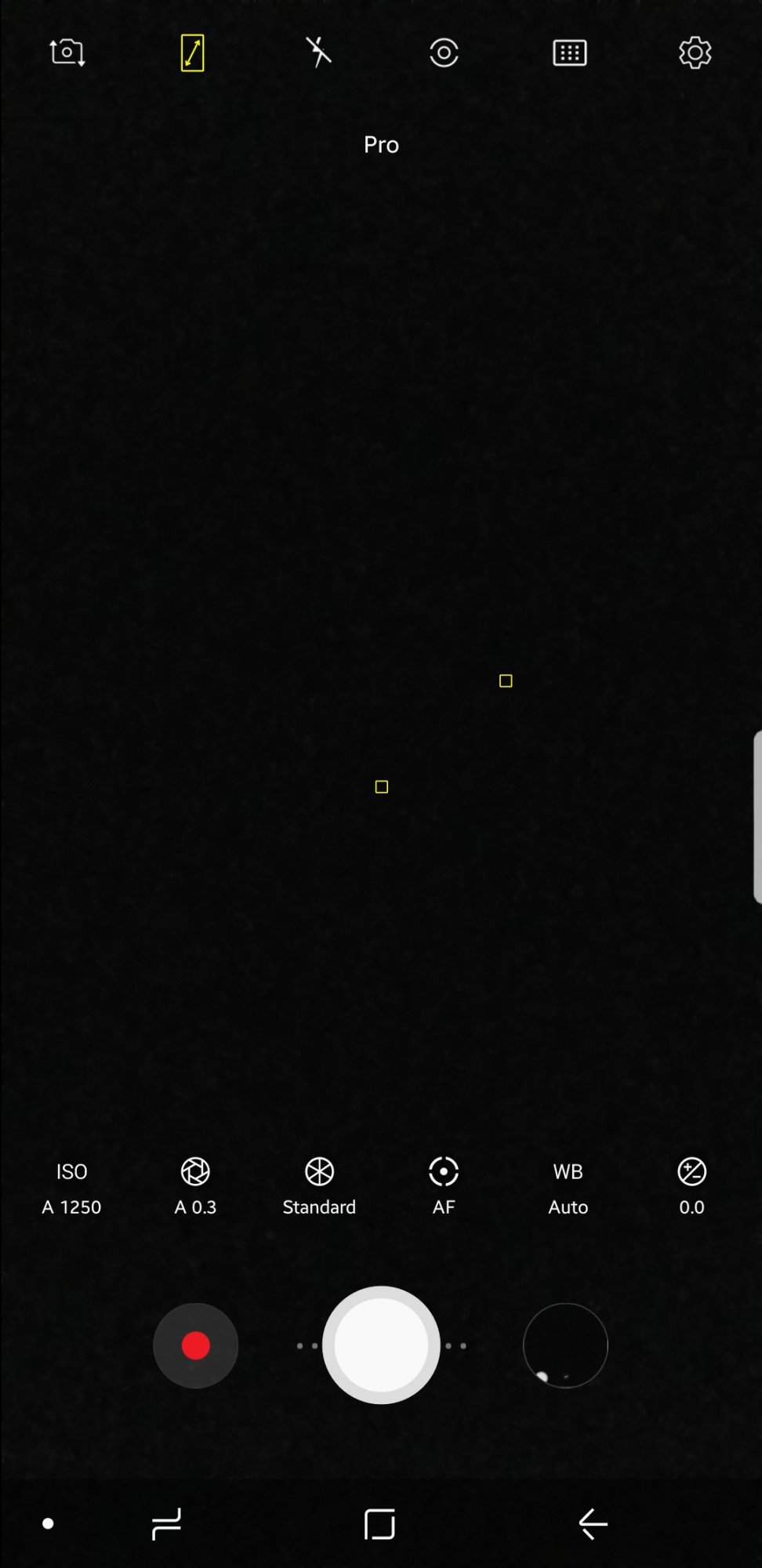The image size is (762, 1568).
Task: Open the AF area grid option
Action: [x=570, y=53]
